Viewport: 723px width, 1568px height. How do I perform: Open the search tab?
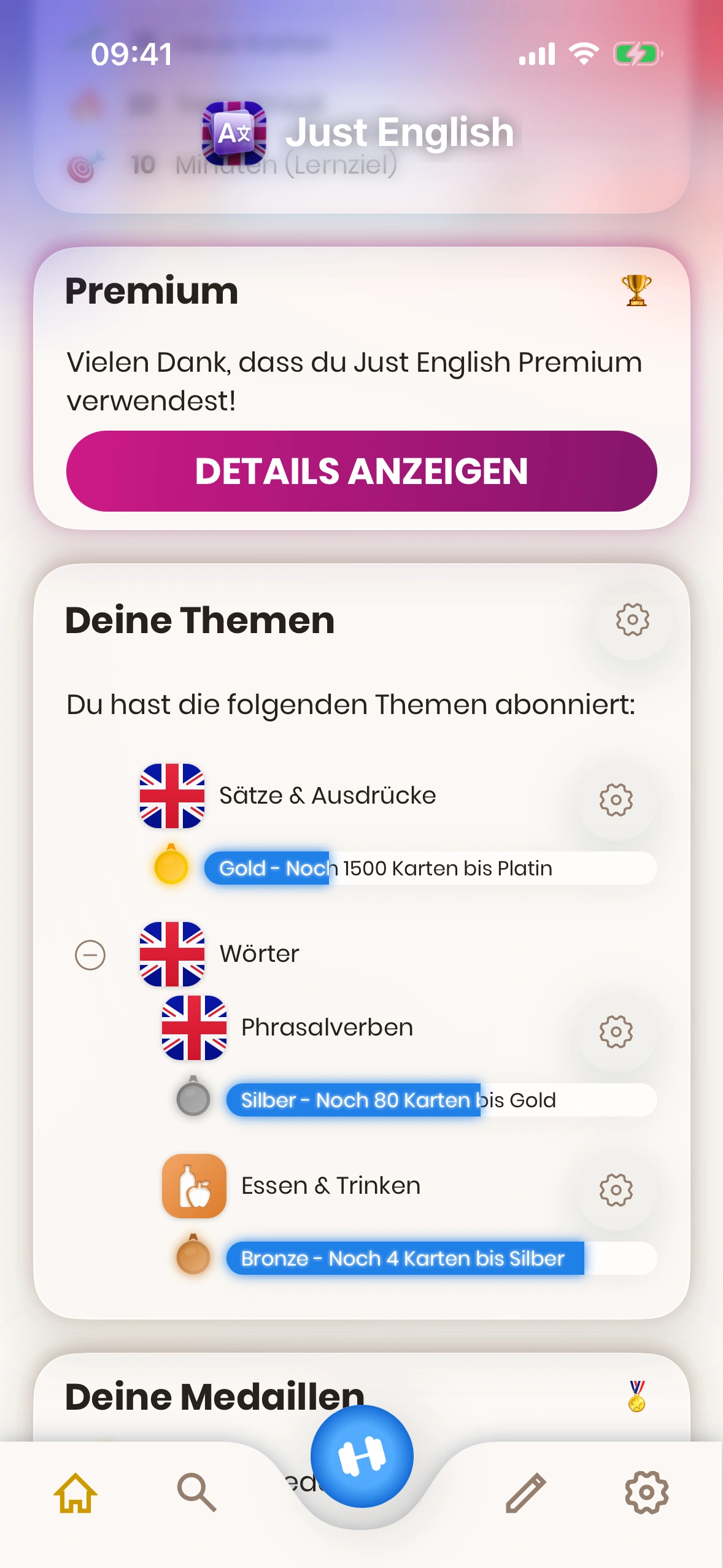[196, 1493]
